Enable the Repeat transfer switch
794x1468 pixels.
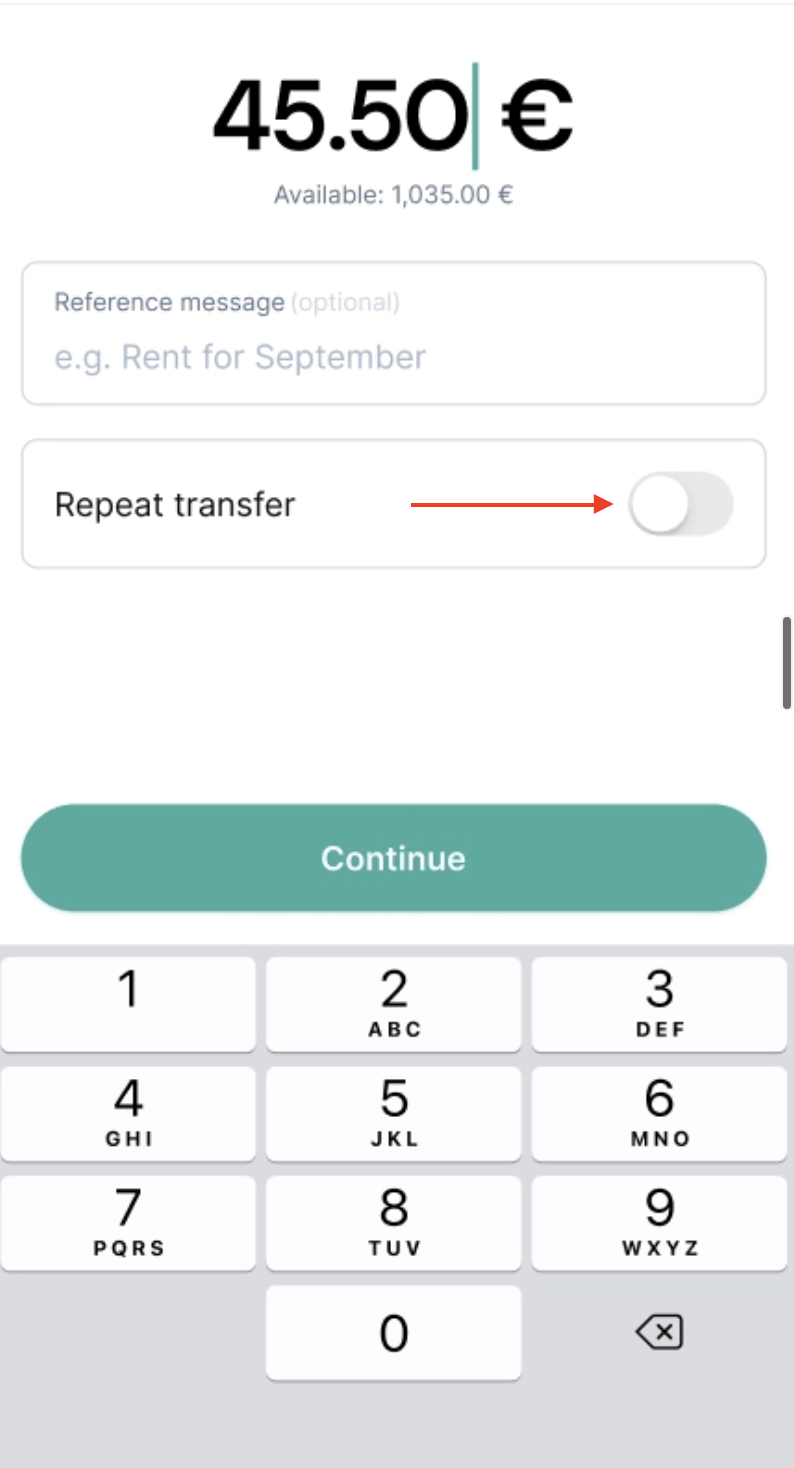tap(680, 504)
